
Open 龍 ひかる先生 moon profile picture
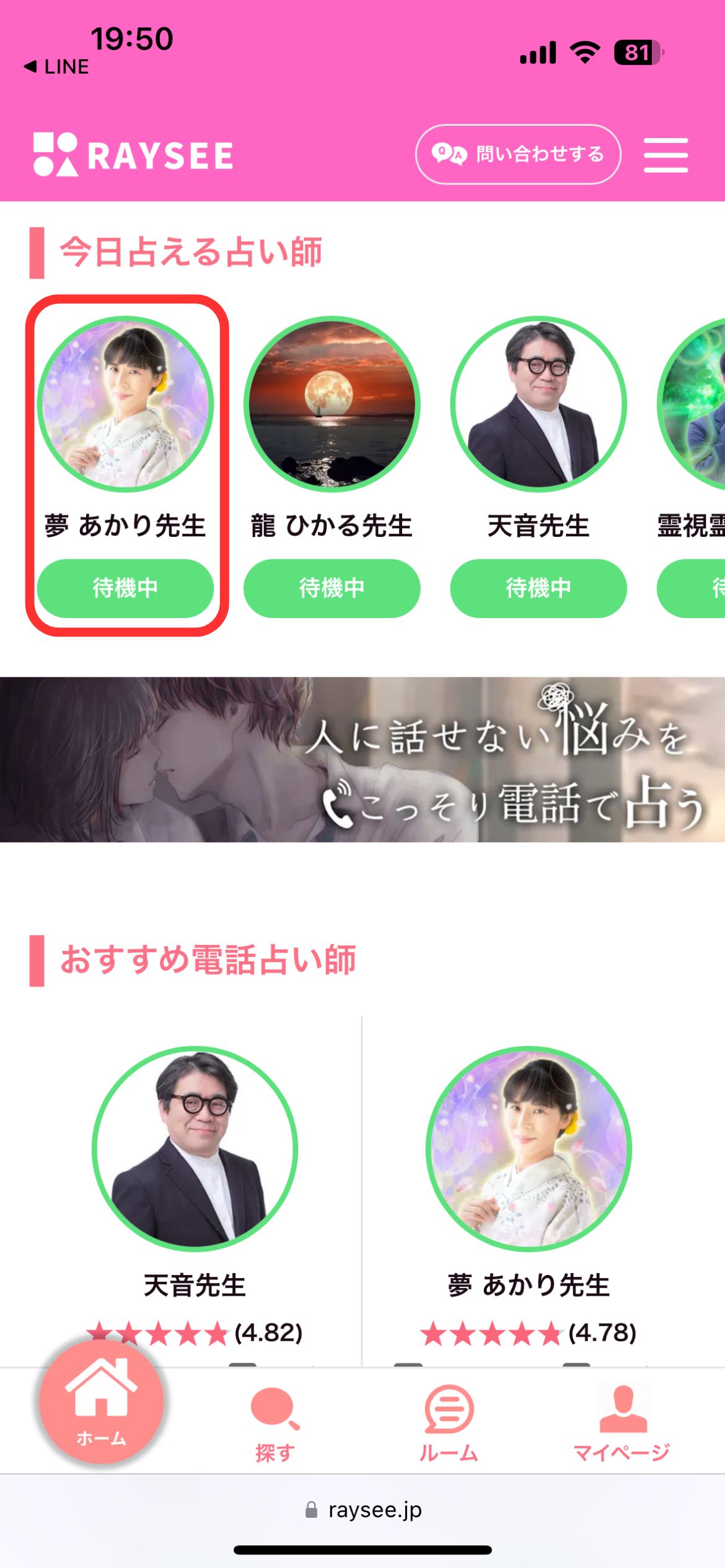click(x=332, y=404)
